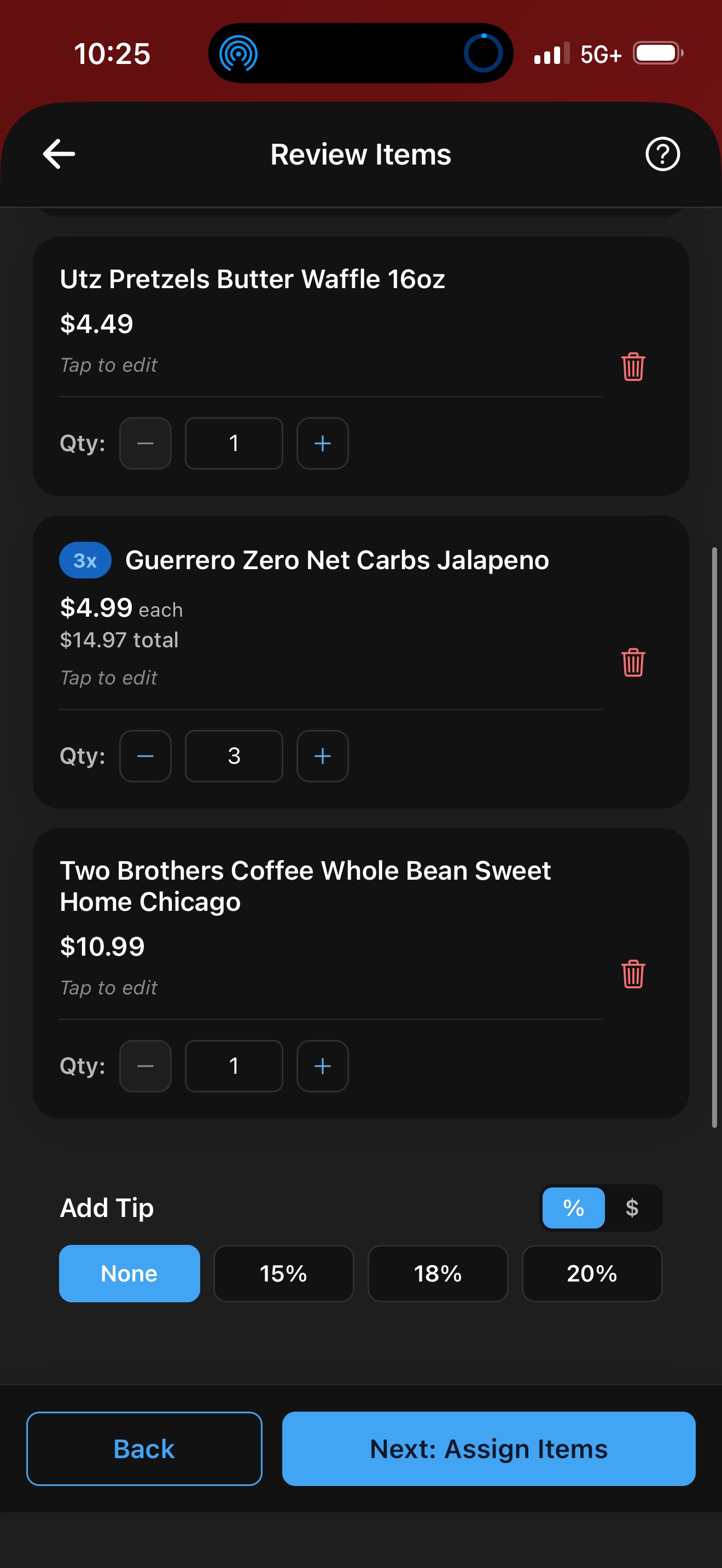Viewport: 722px width, 1568px height.
Task: Select the None tip option
Action: [x=129, y=1273]
